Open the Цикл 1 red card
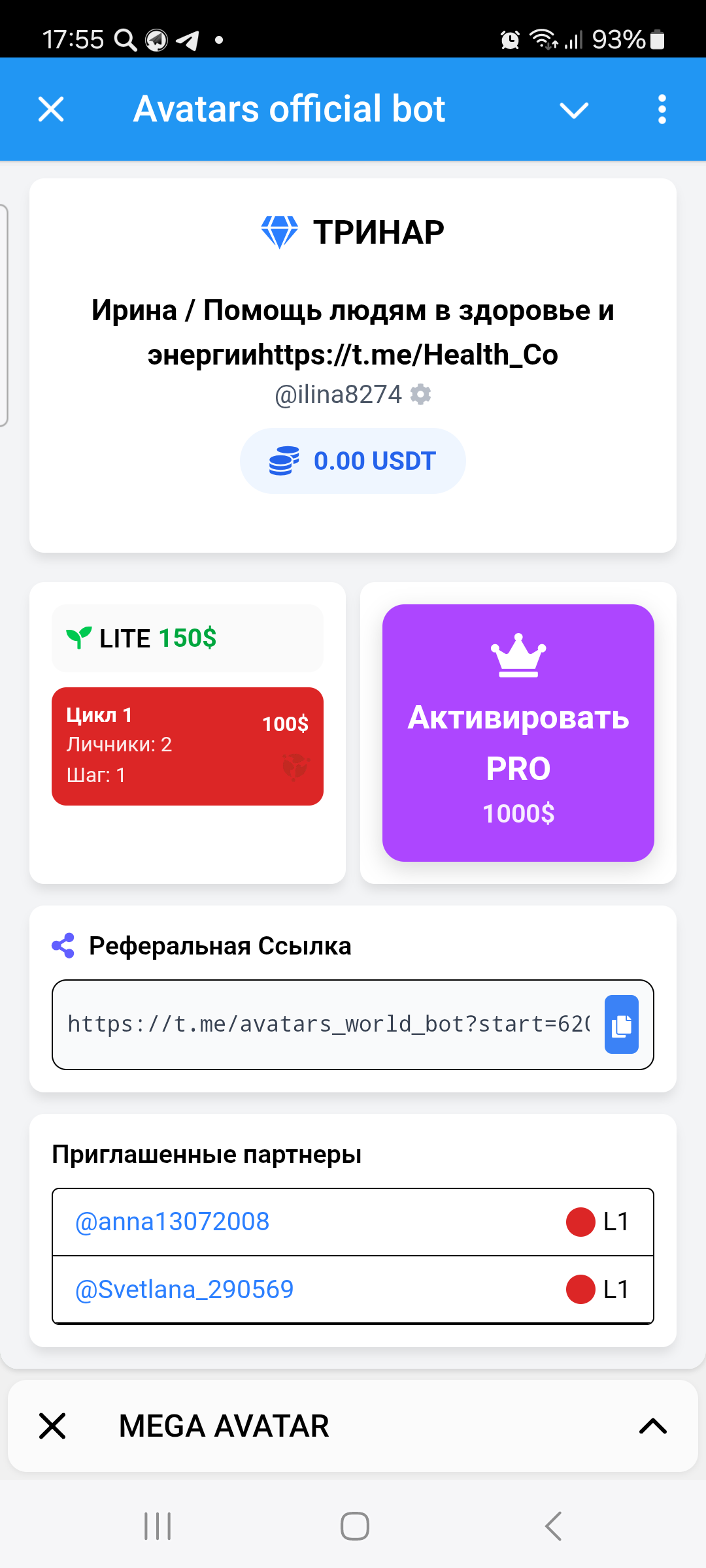This screenshot has height=1568, width=706. pyautogui.click(x=188, y=746)
